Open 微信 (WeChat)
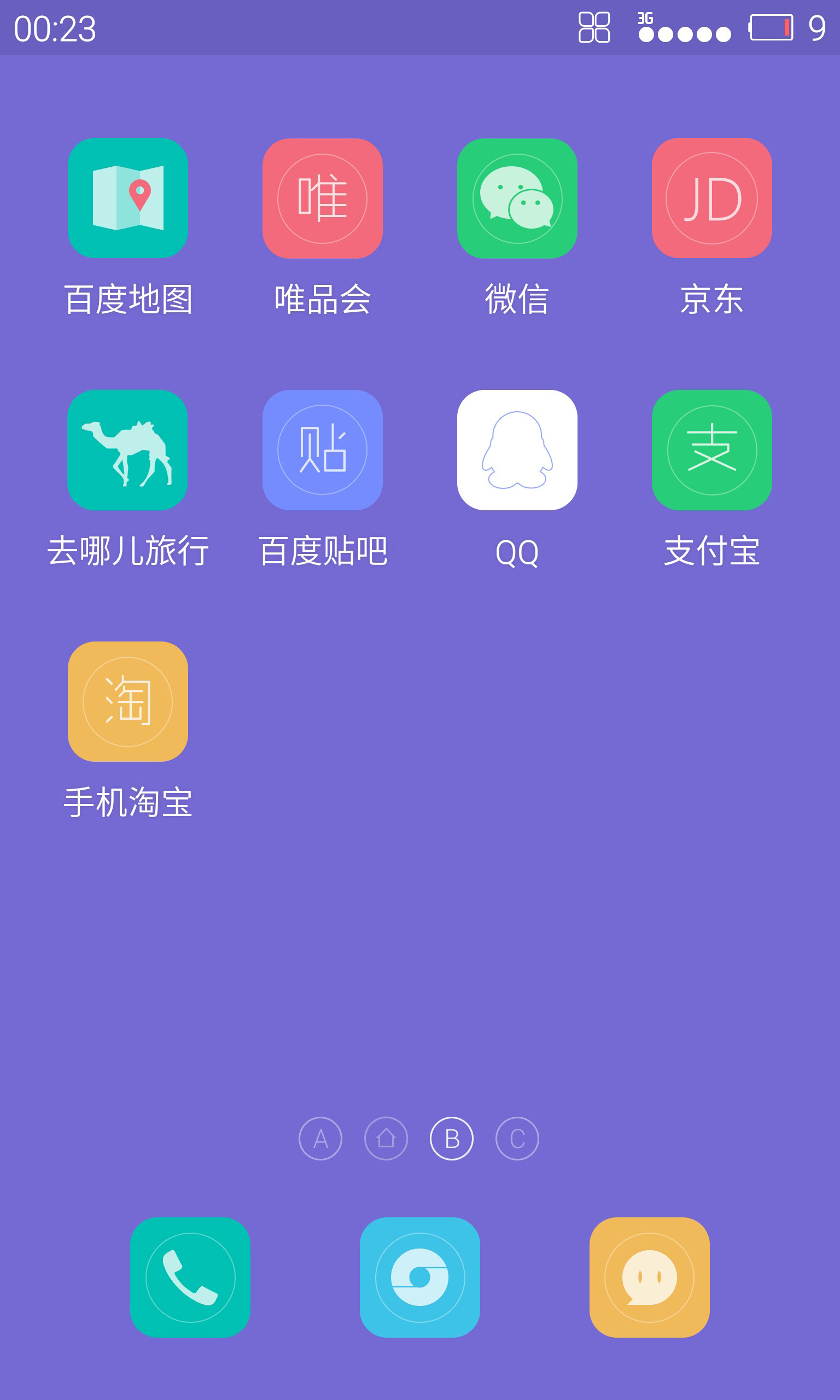The image size is (840, 1400). click(517, 198)
